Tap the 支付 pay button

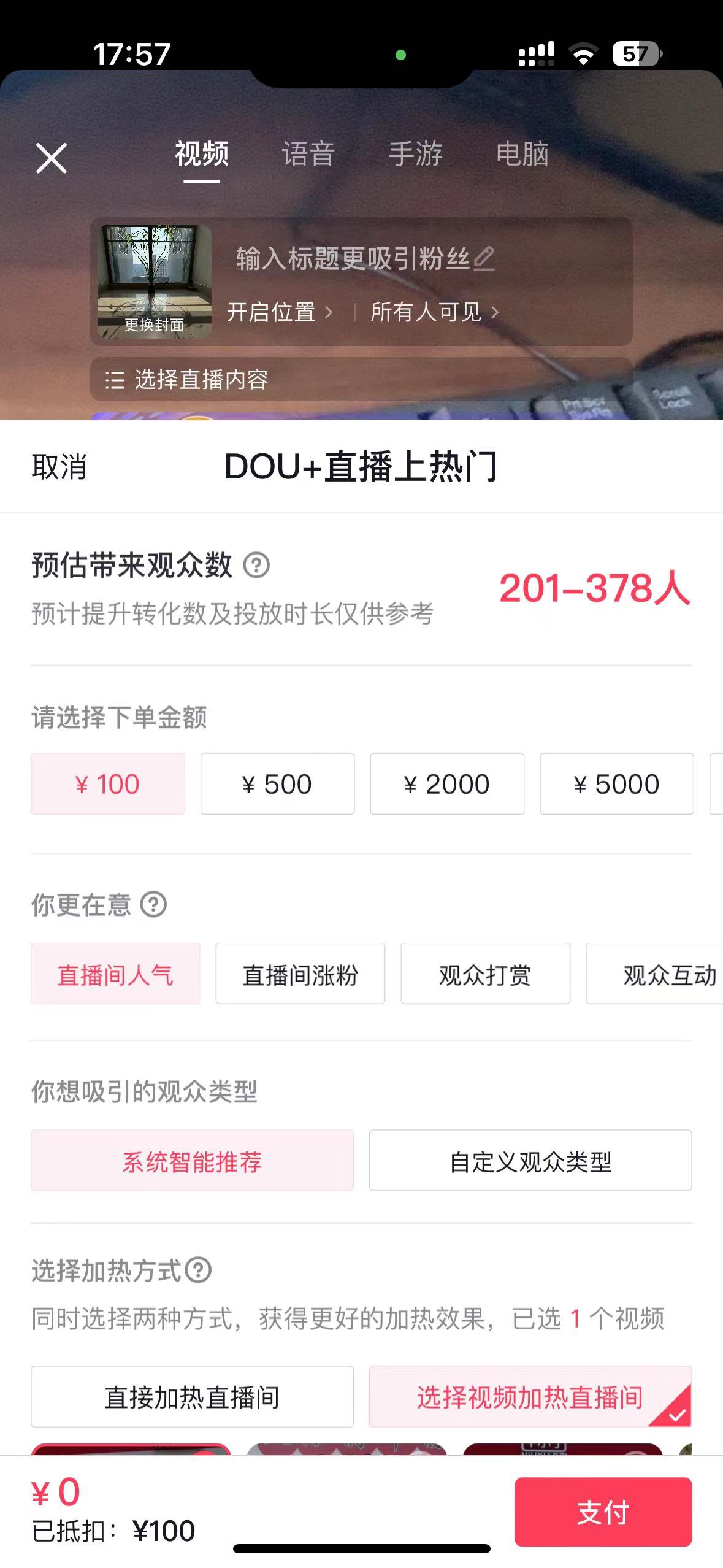coord(603,1512)
